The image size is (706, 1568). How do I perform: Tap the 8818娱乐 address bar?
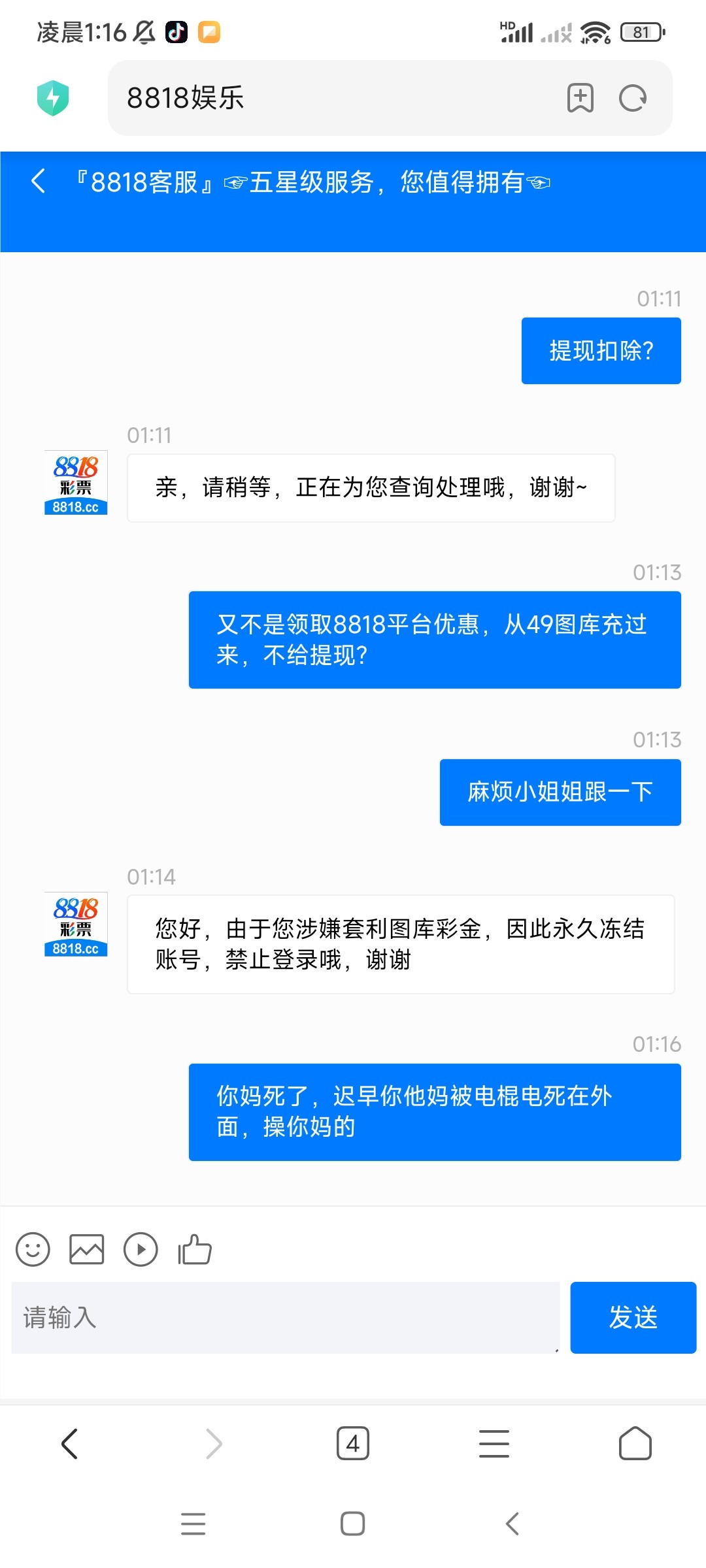(x=327, y=98)
